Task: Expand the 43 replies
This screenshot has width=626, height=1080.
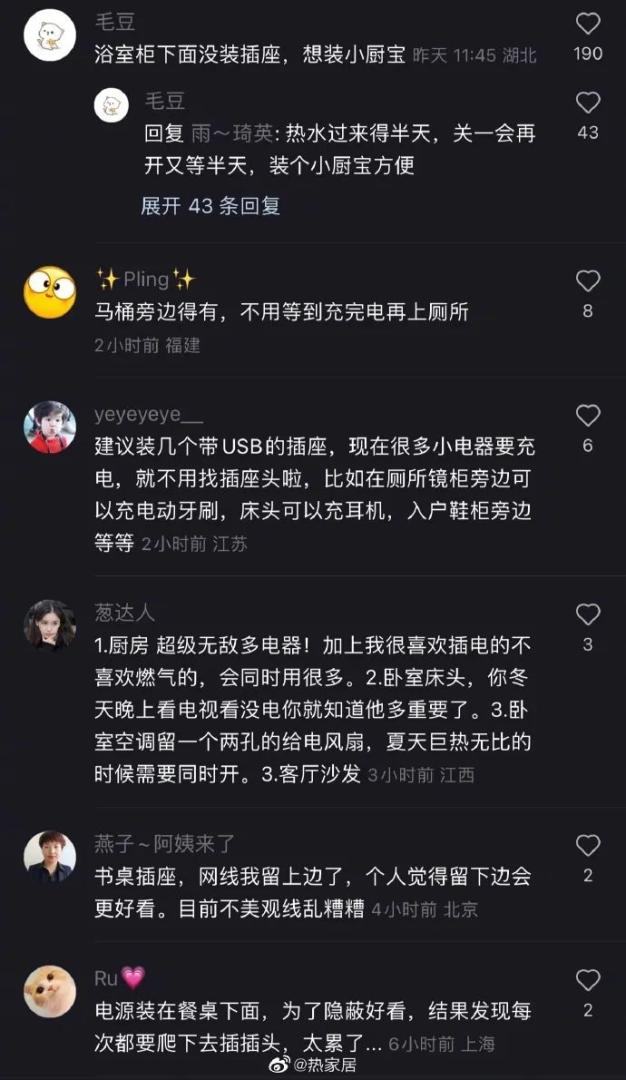Action: pos(210,206)
